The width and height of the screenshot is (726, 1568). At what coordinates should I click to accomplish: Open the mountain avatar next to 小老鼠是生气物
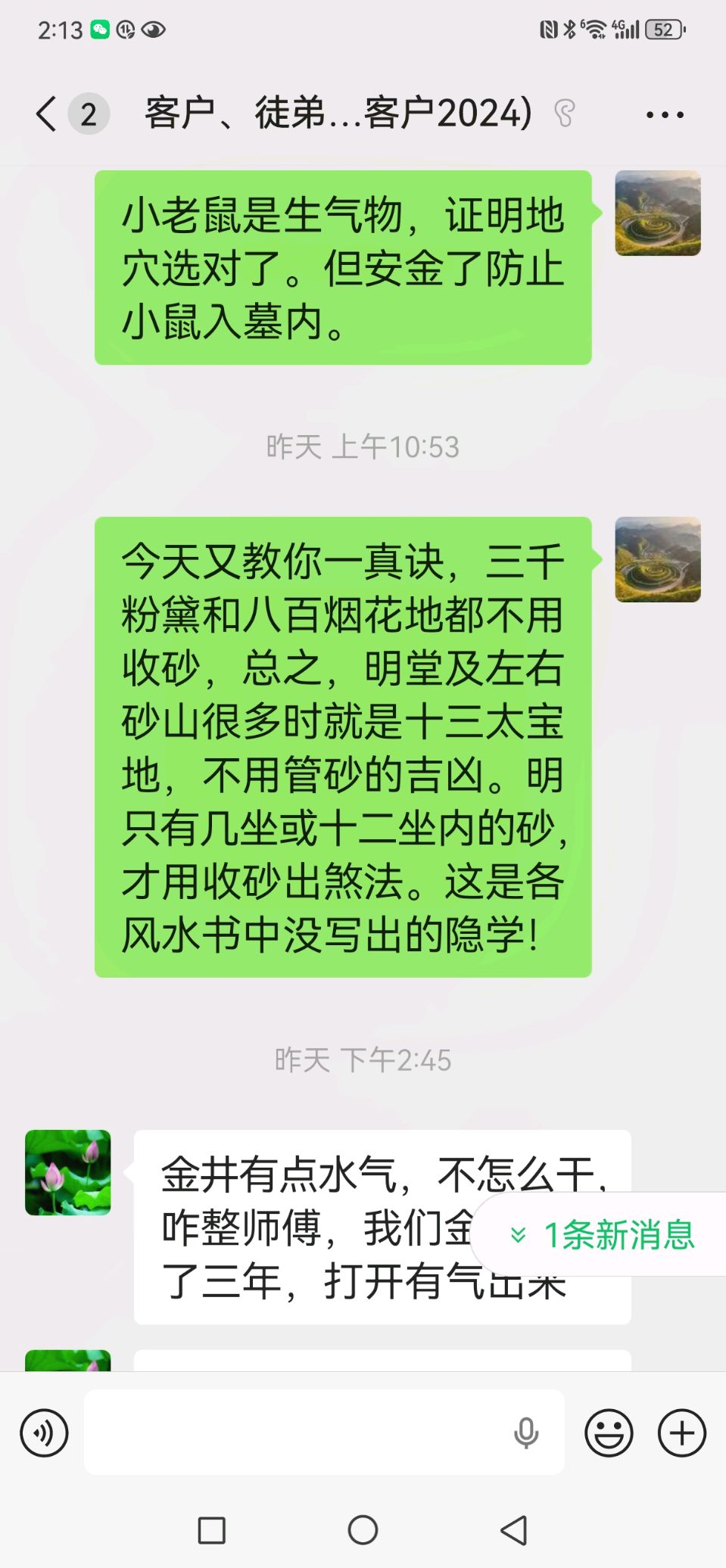pos(658,213)
